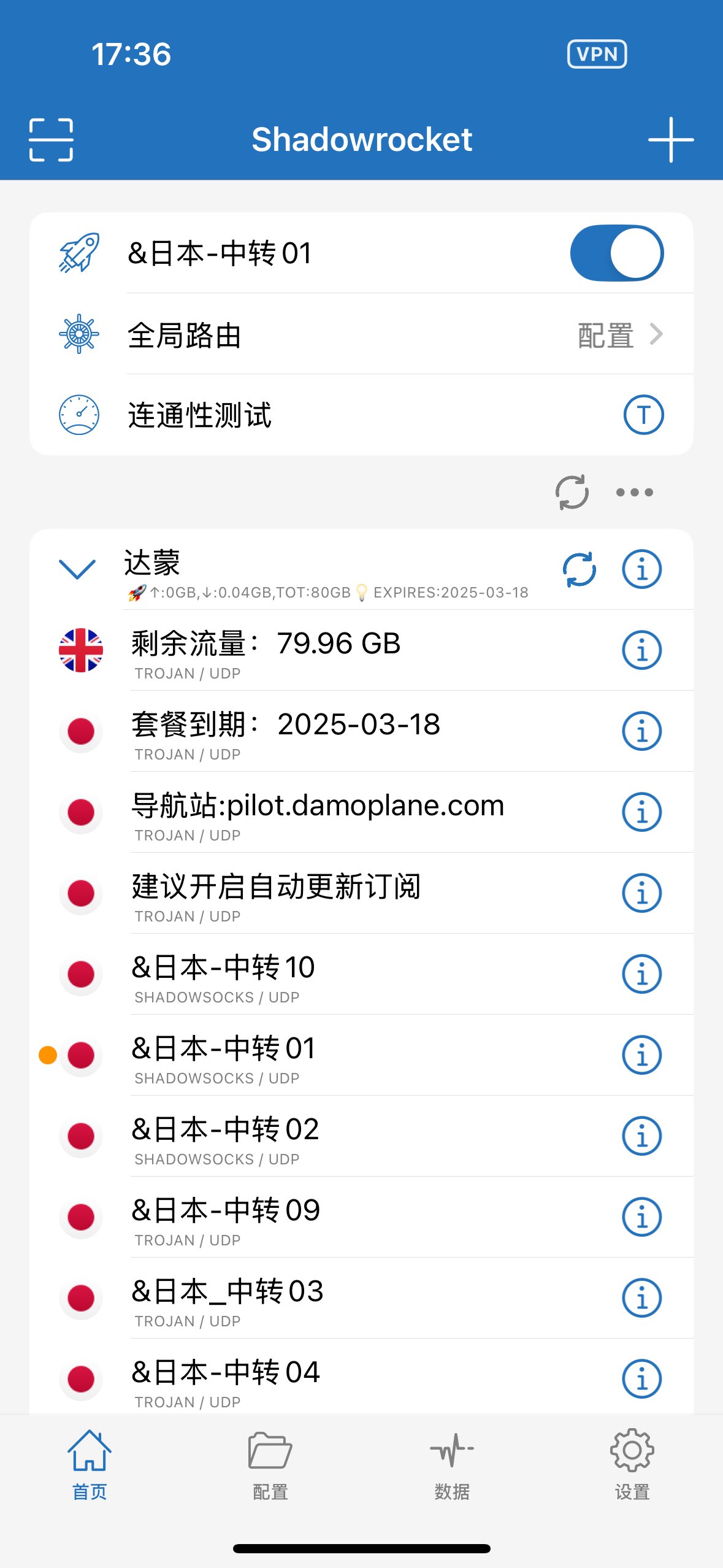Open 全局路由 configuration row

361,334
